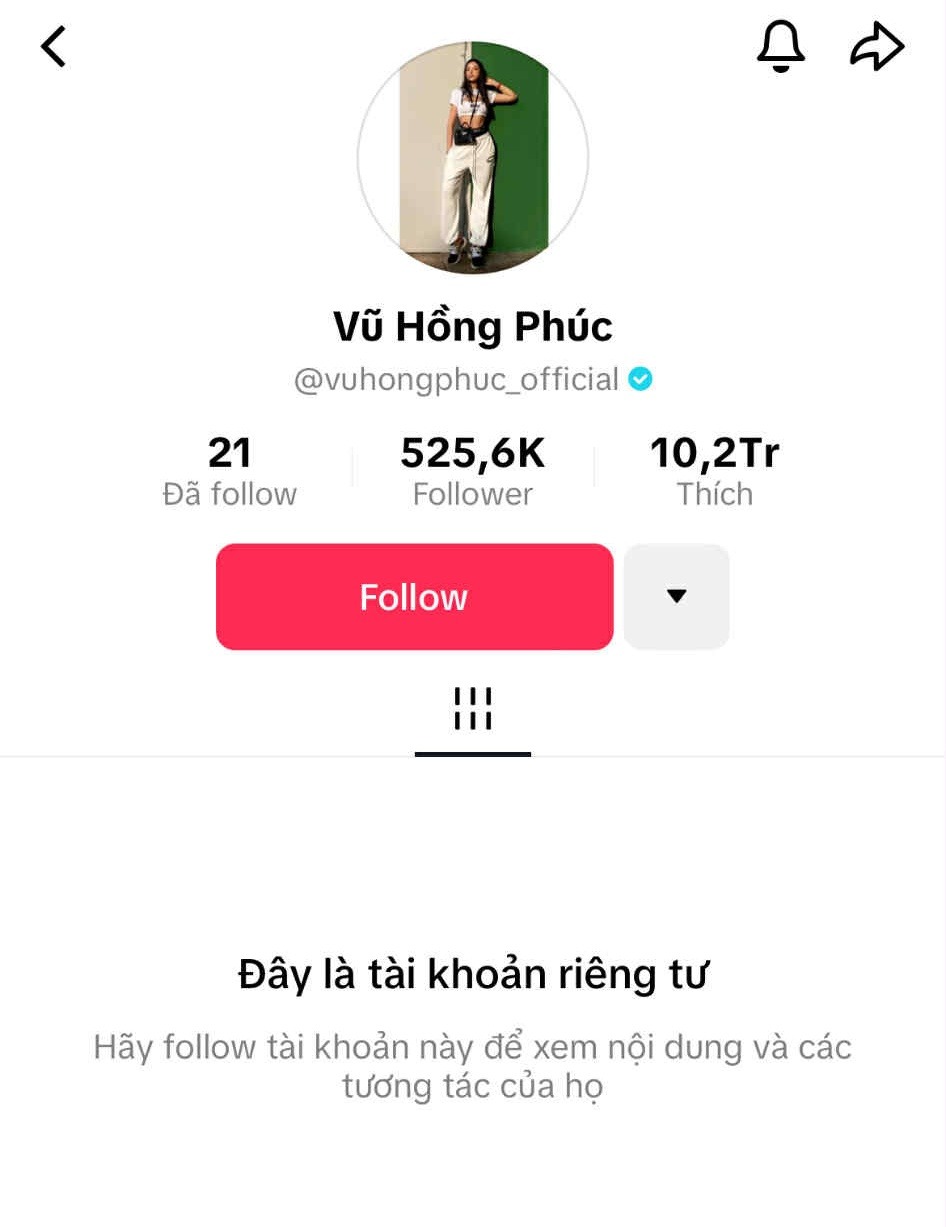
Task: Share this profile
Action: pos(877,46)
